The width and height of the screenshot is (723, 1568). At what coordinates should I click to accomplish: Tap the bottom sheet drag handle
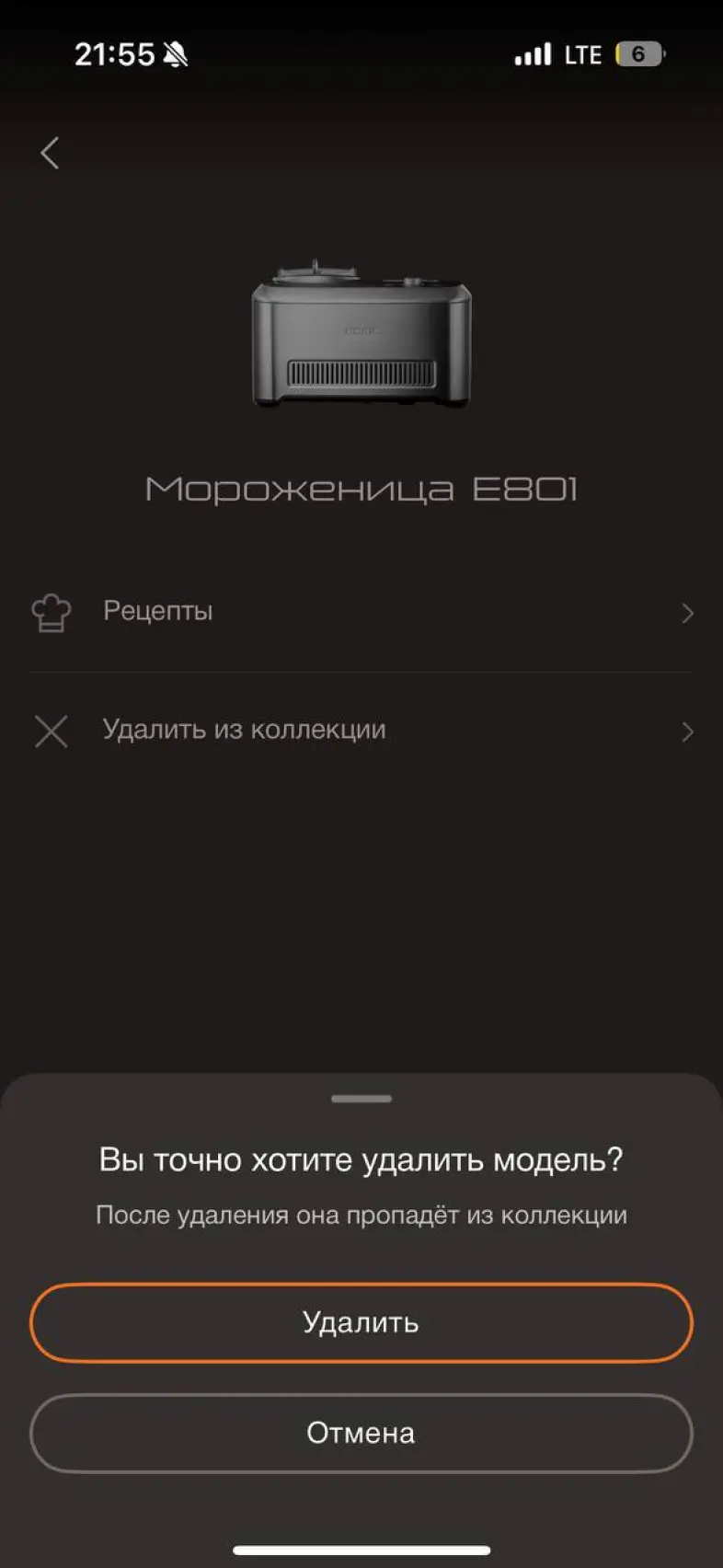point(361,1098)
